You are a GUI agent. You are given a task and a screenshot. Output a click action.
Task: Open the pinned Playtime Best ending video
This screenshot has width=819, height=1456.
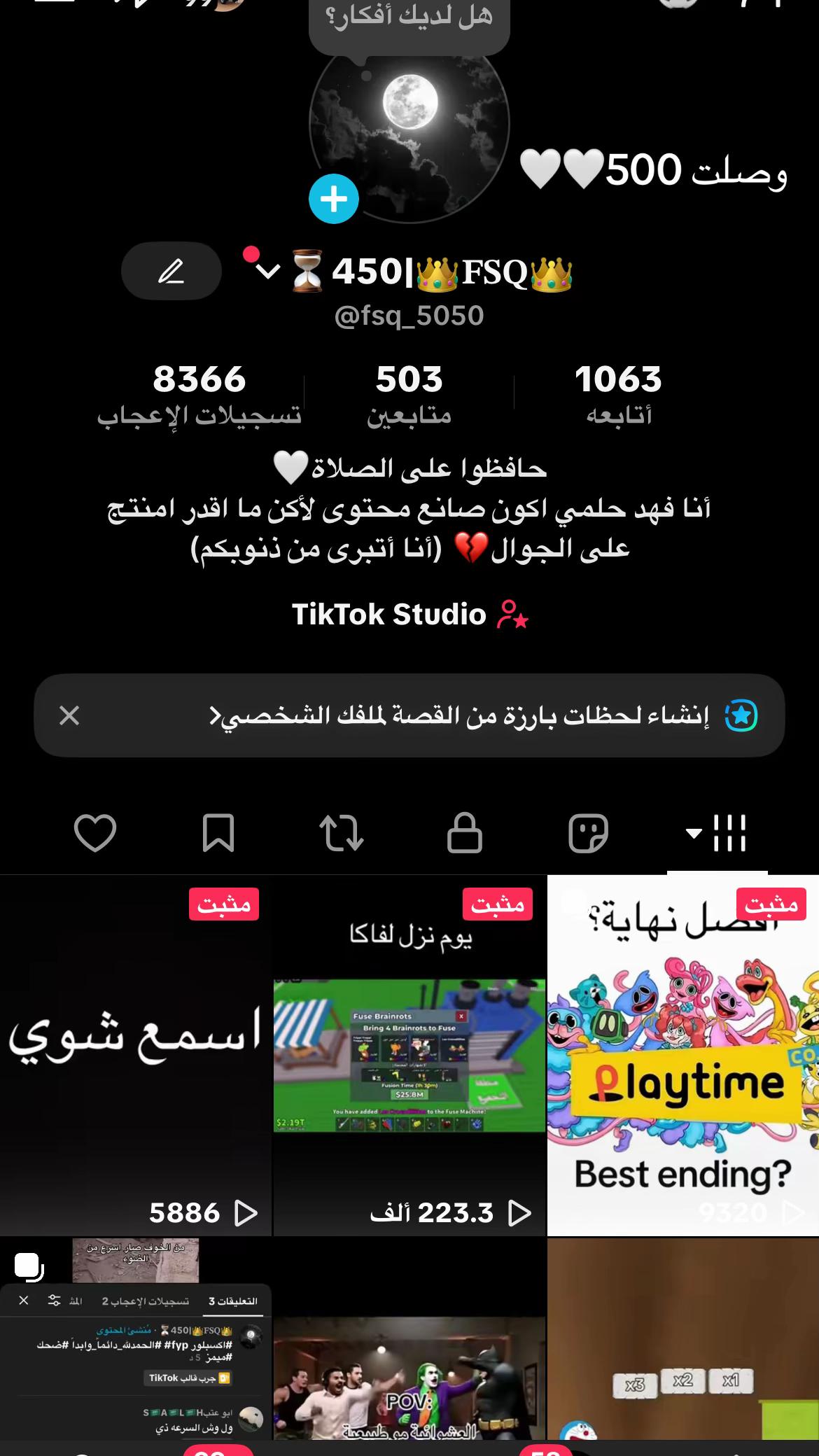(682, 1055)
